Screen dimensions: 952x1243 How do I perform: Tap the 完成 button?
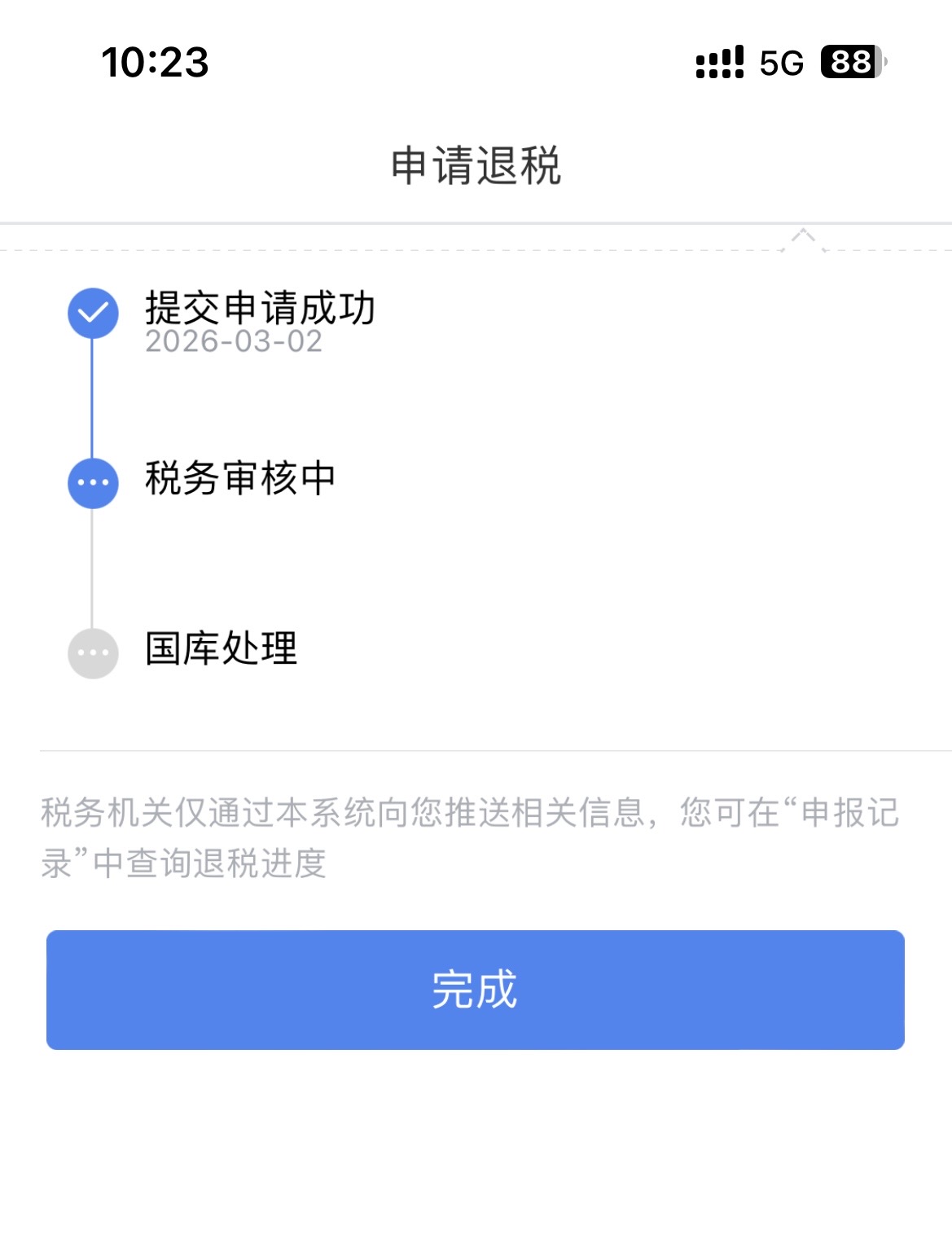(x=475, y=989)
